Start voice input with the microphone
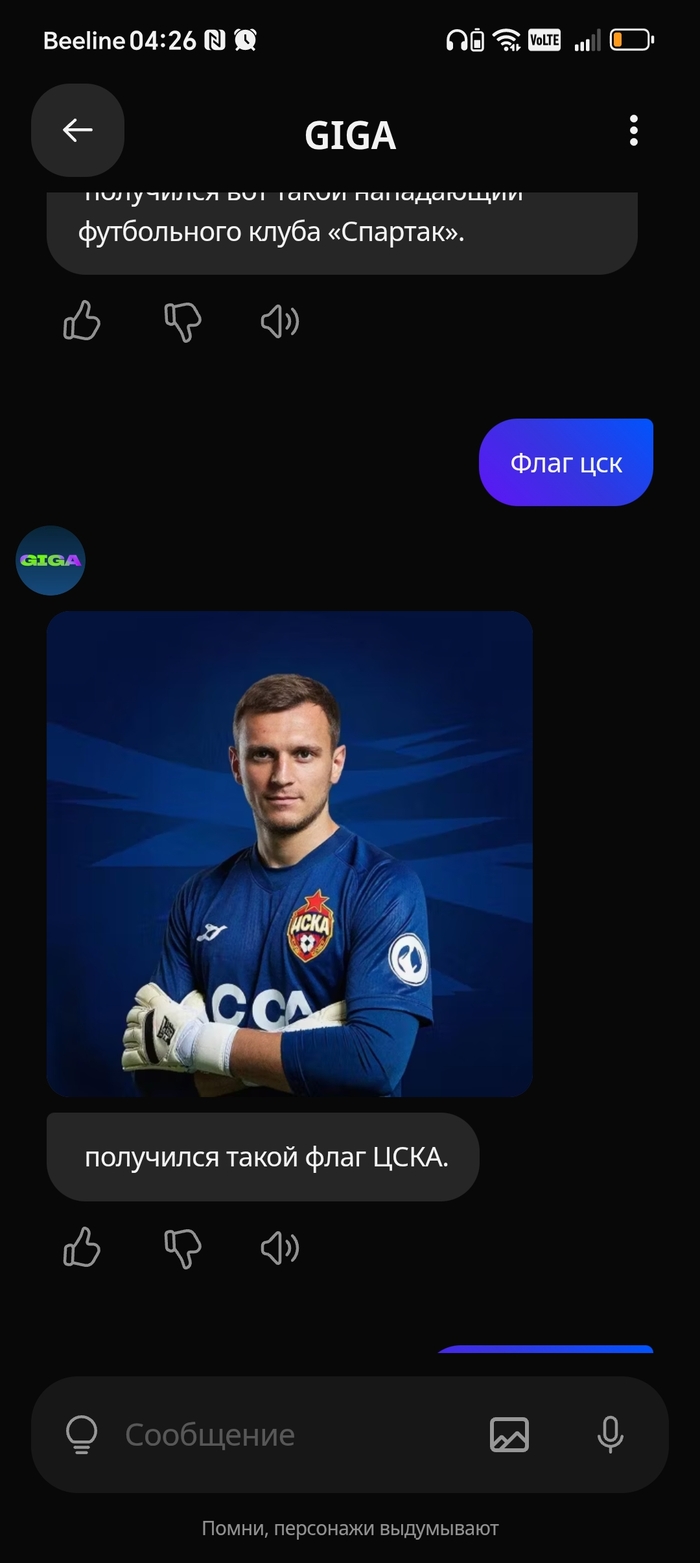700x1563 pixels. point(610,1434)
